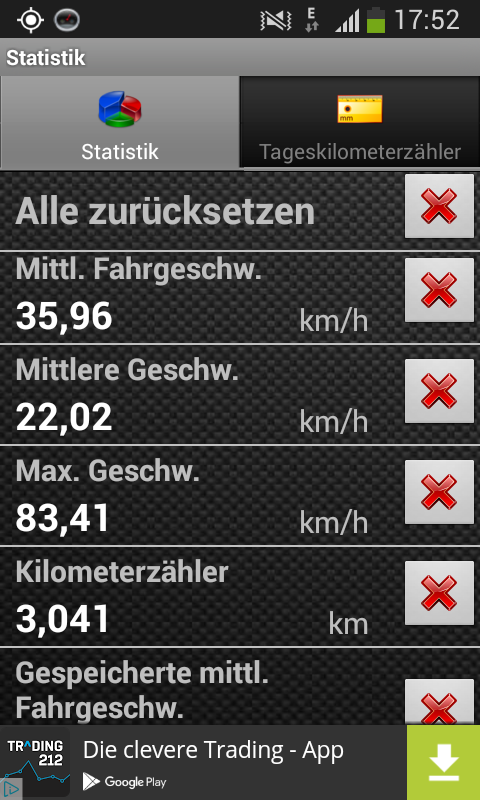Reset the Mittl. Fahrgeschw. value
Viewport: 480px width, 800px height.
point(439,290)
